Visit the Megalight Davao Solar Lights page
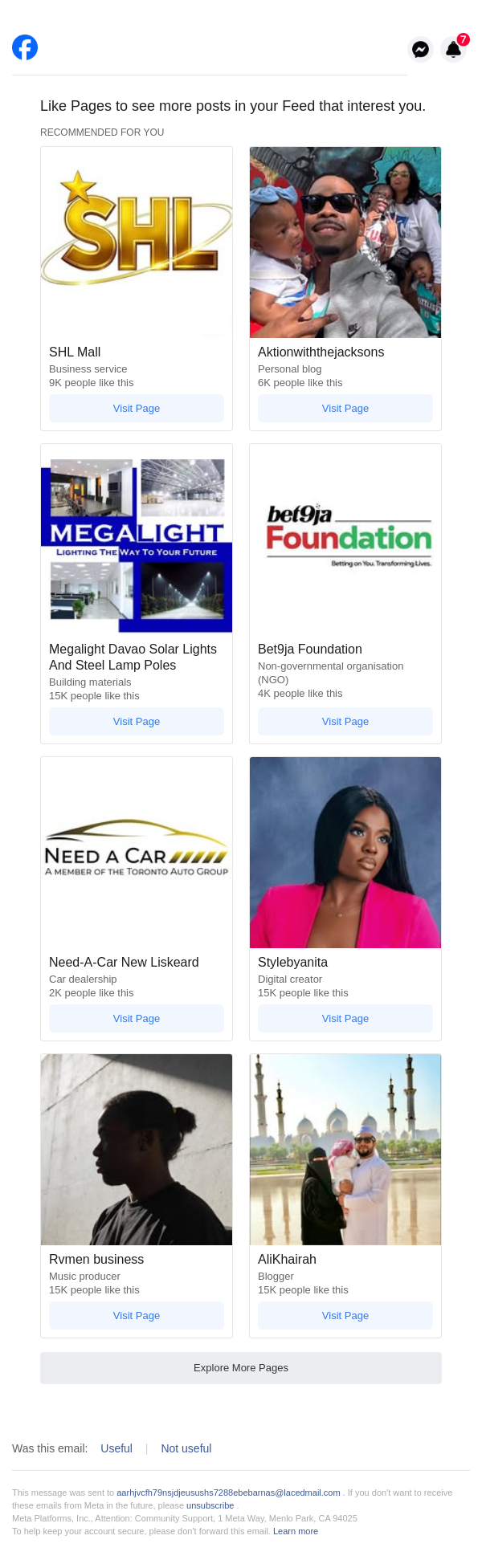 (x=137, y=721)
